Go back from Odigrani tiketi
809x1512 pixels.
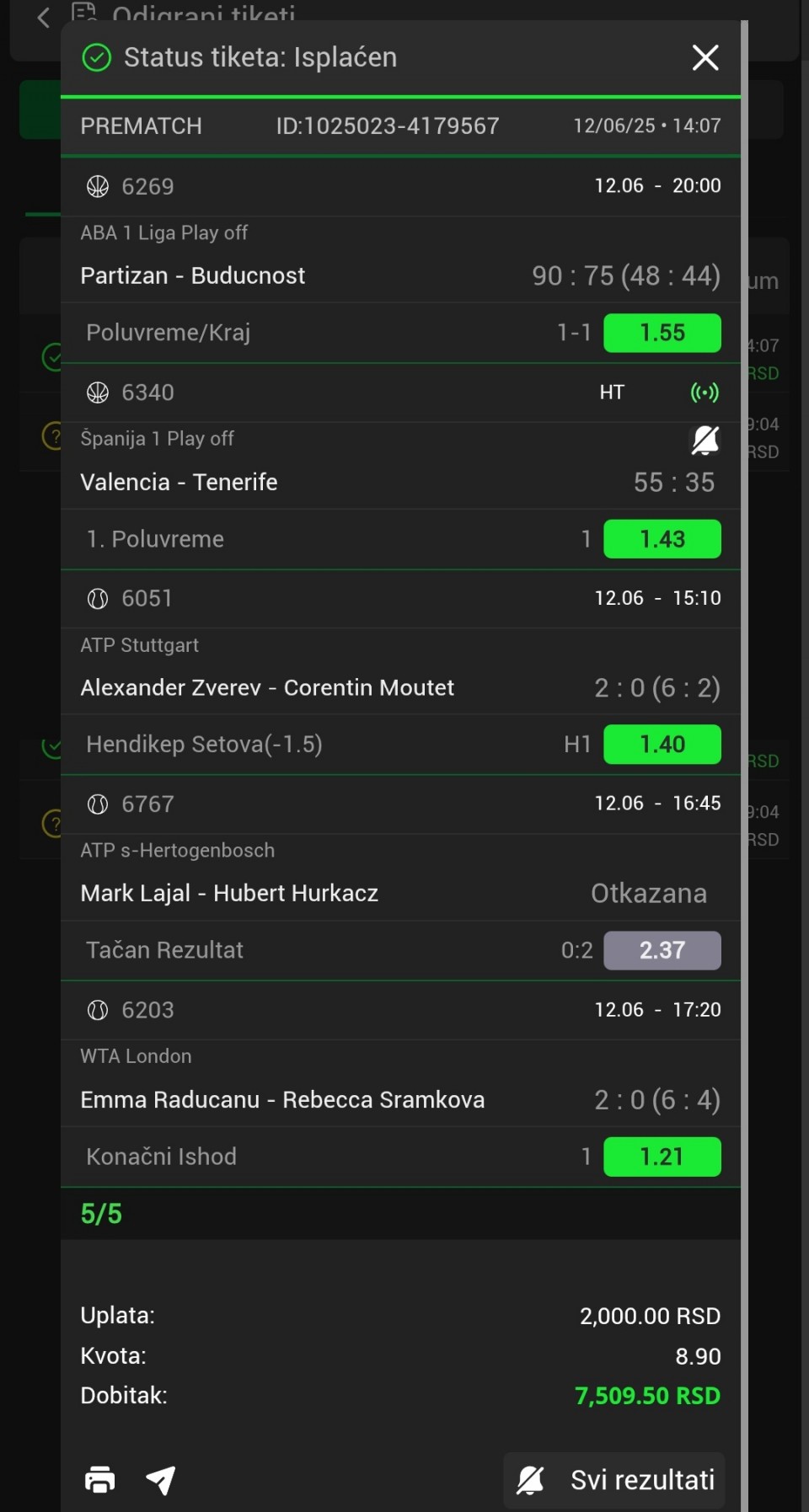44,17
